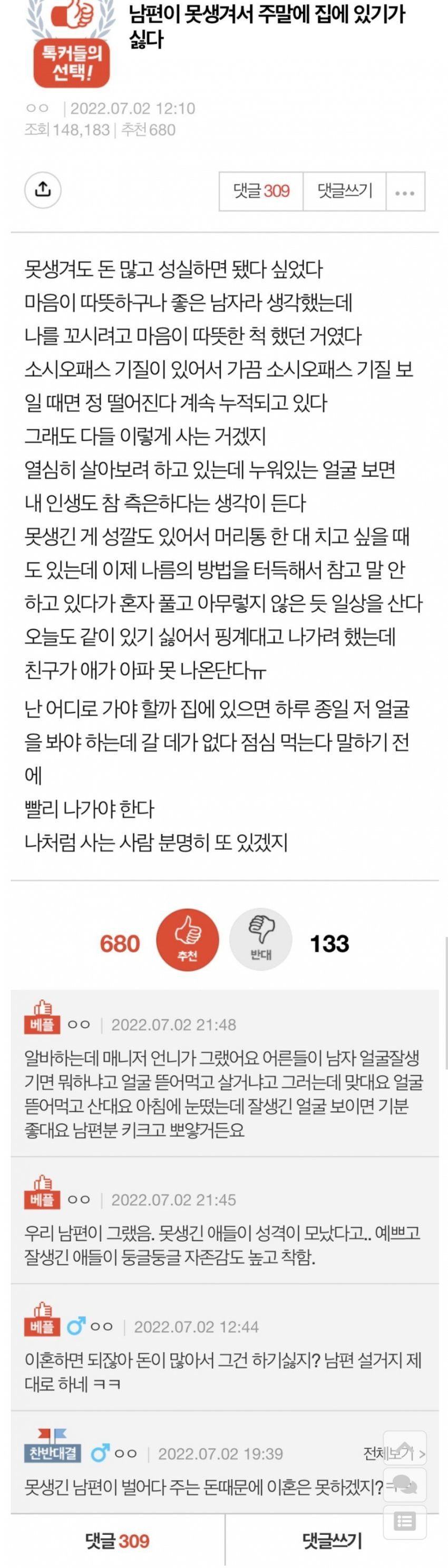The image size is (448, 1568).
Task: Tap the floating speech-bubbles comment button
Action: point(405,1485)
